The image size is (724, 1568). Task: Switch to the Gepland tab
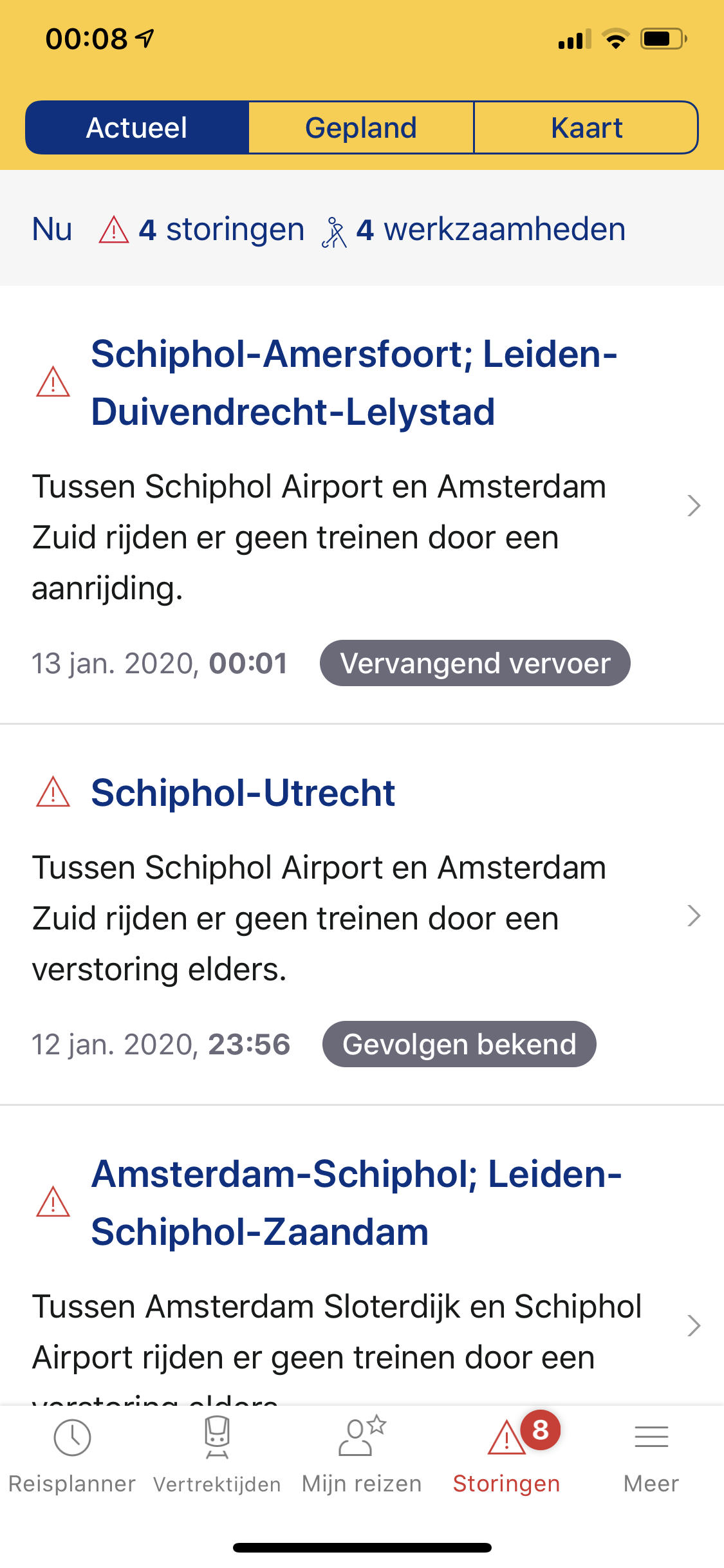coord(361,127)
